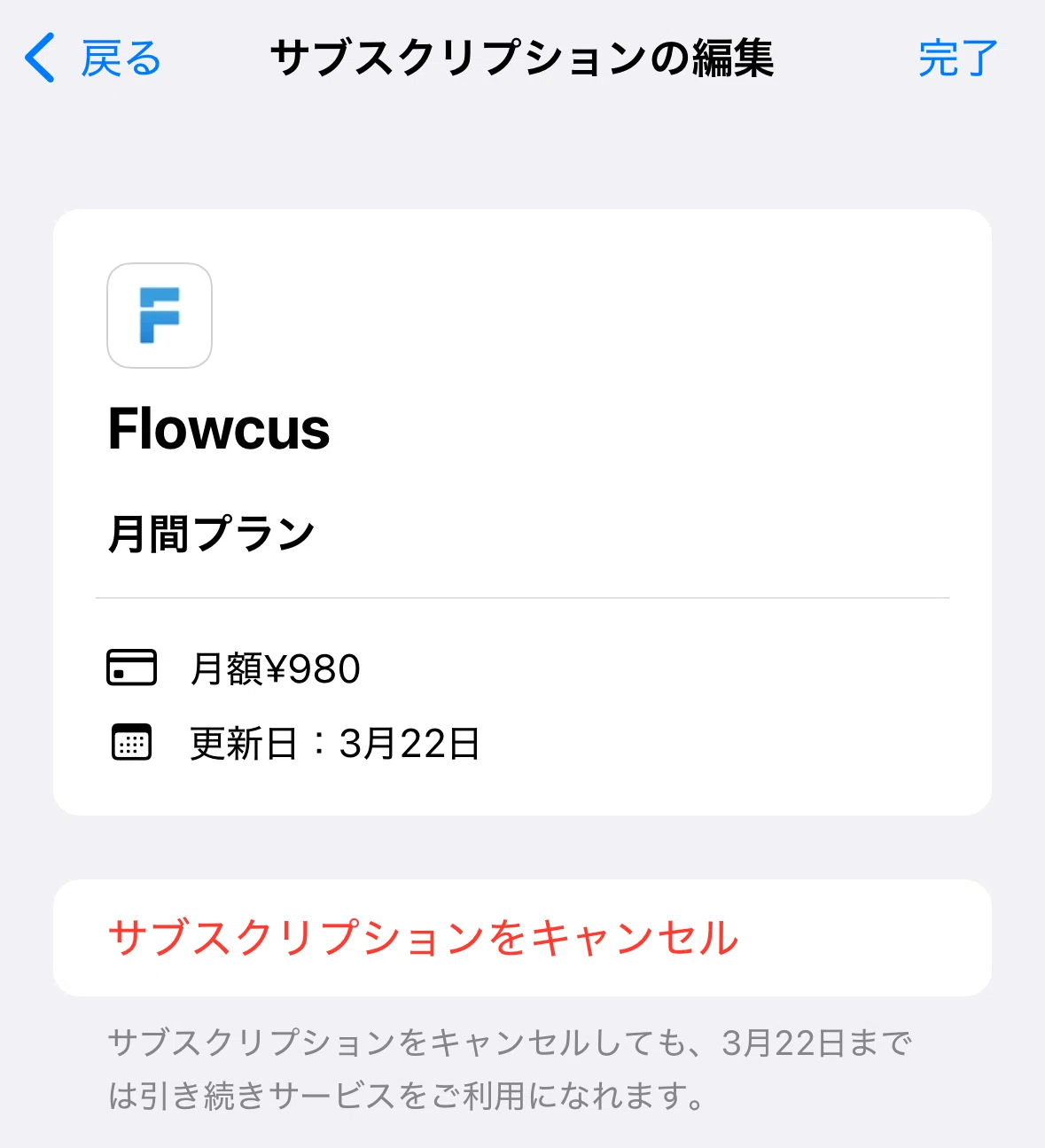Tap the subscription details card
The width and height of the screenshot is (1045, 1148).
coord(523,510)
